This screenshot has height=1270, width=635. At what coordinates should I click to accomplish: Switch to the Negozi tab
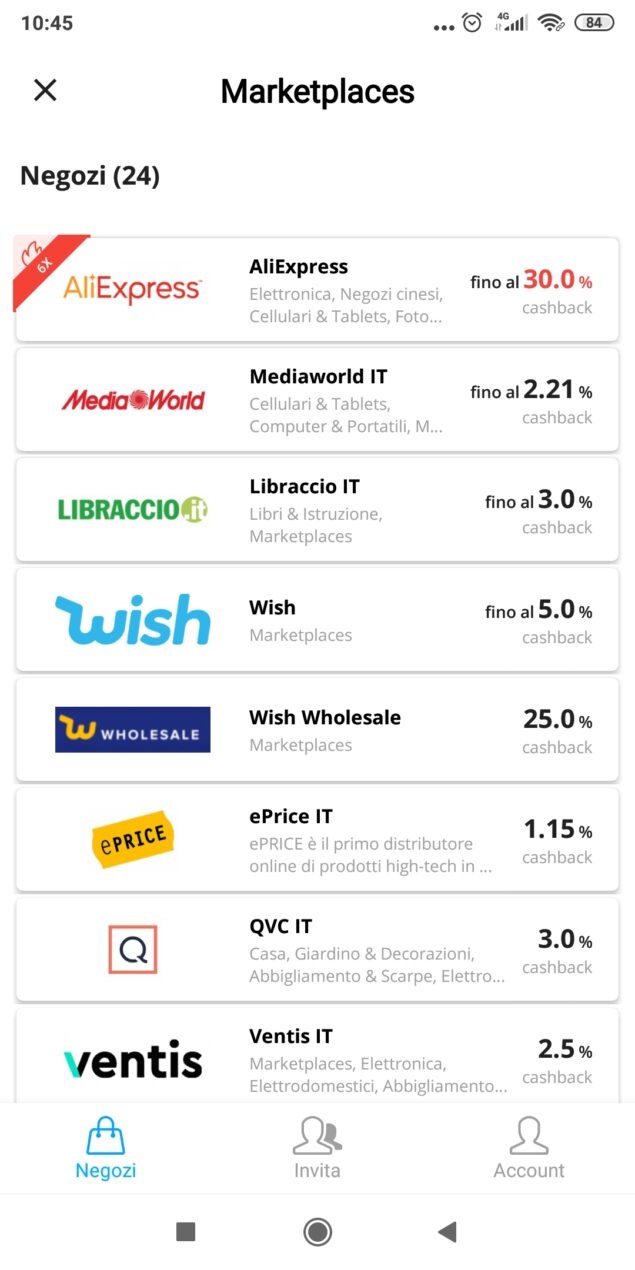106,1148
